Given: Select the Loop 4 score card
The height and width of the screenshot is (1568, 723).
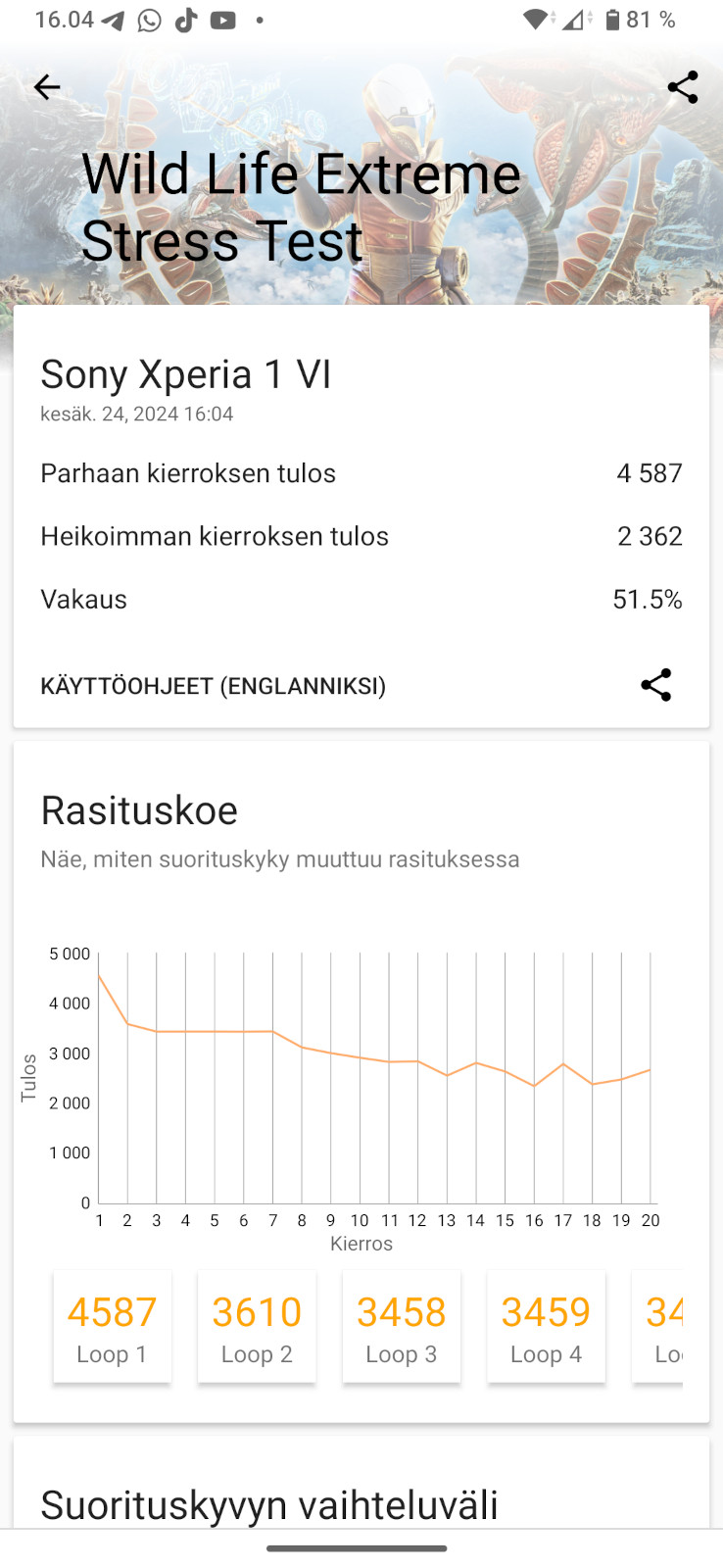Looking at the screenshot, I should coord(546,1327).
